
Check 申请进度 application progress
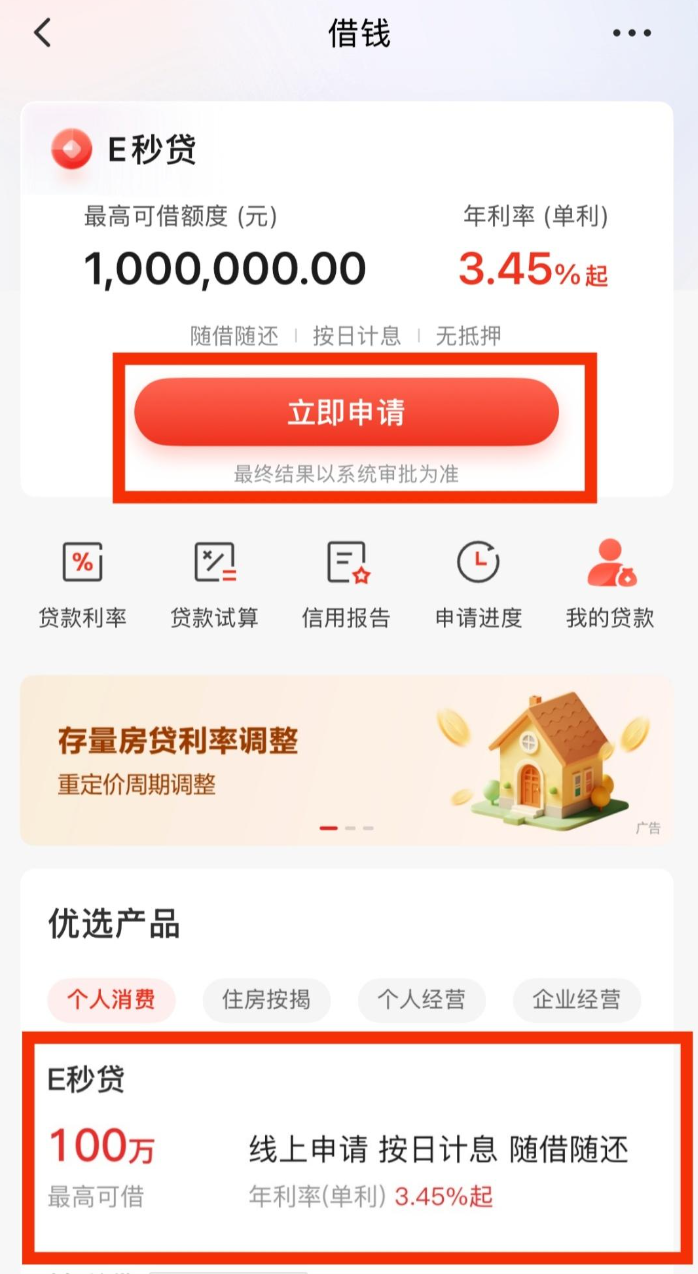pyautogui.click(x=478, y=584)
